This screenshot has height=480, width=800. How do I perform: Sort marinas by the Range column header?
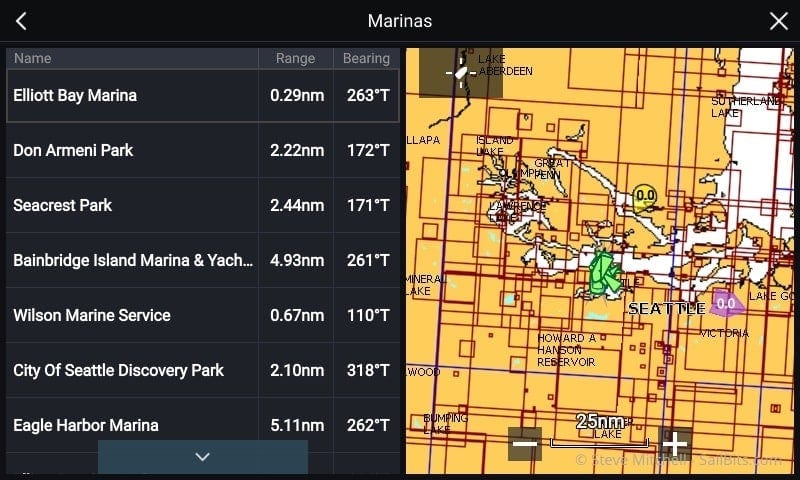pos(296,58)
